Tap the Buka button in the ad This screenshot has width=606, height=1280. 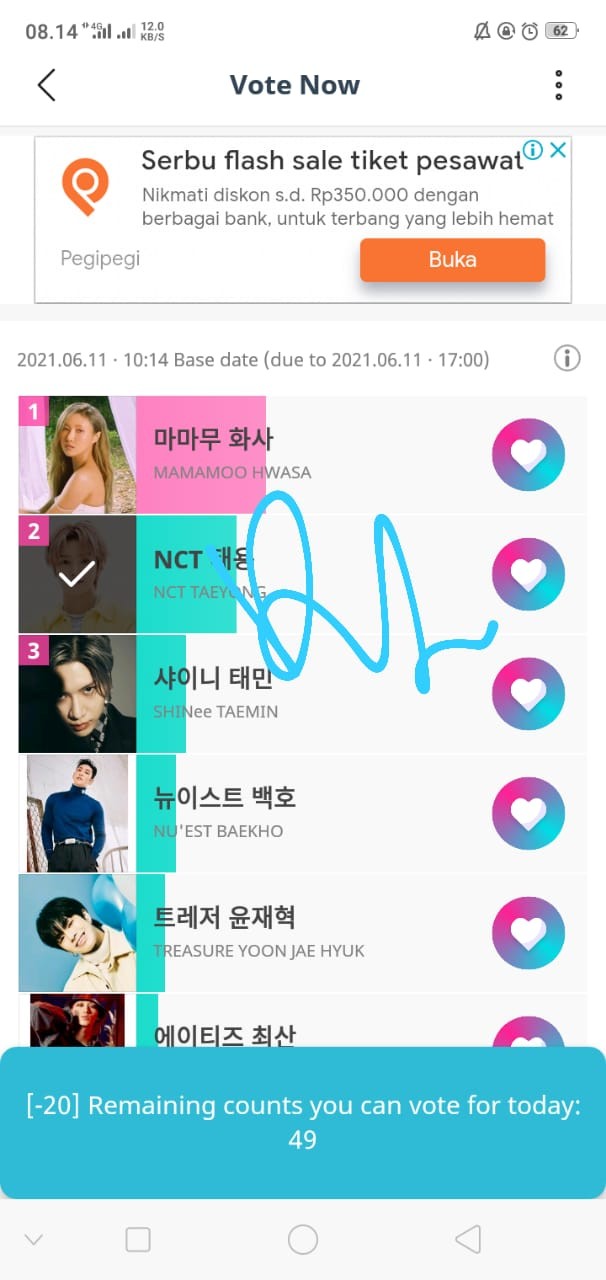[x=452, y=260]
